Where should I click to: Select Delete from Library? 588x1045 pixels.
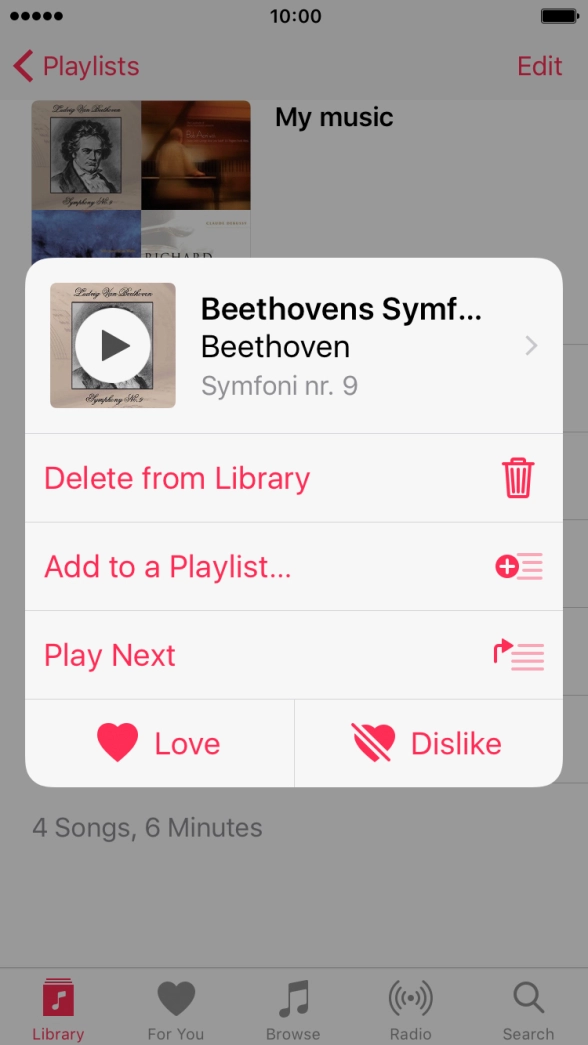point(293,479)
